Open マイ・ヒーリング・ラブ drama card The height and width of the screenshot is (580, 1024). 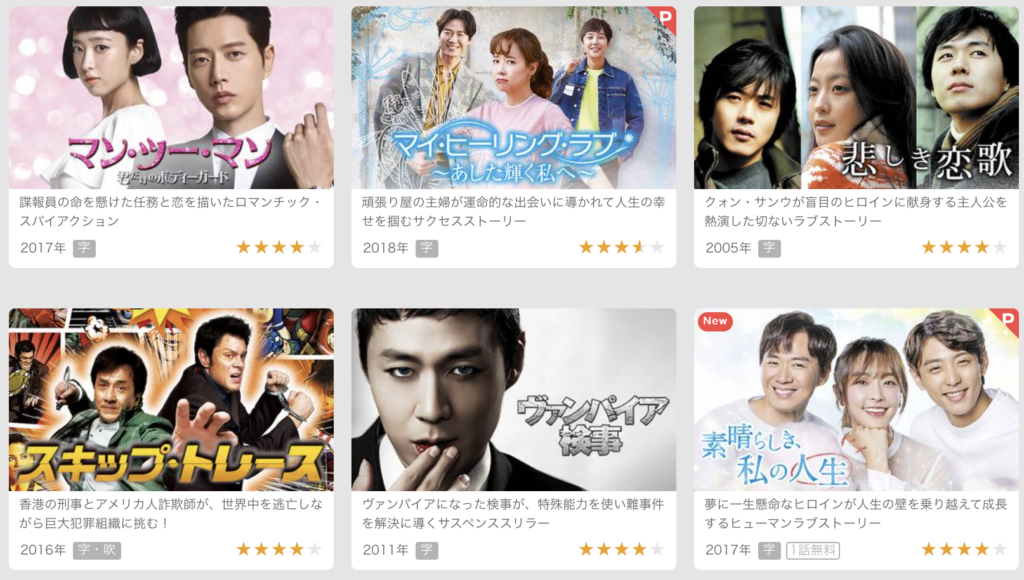[513, 100]
